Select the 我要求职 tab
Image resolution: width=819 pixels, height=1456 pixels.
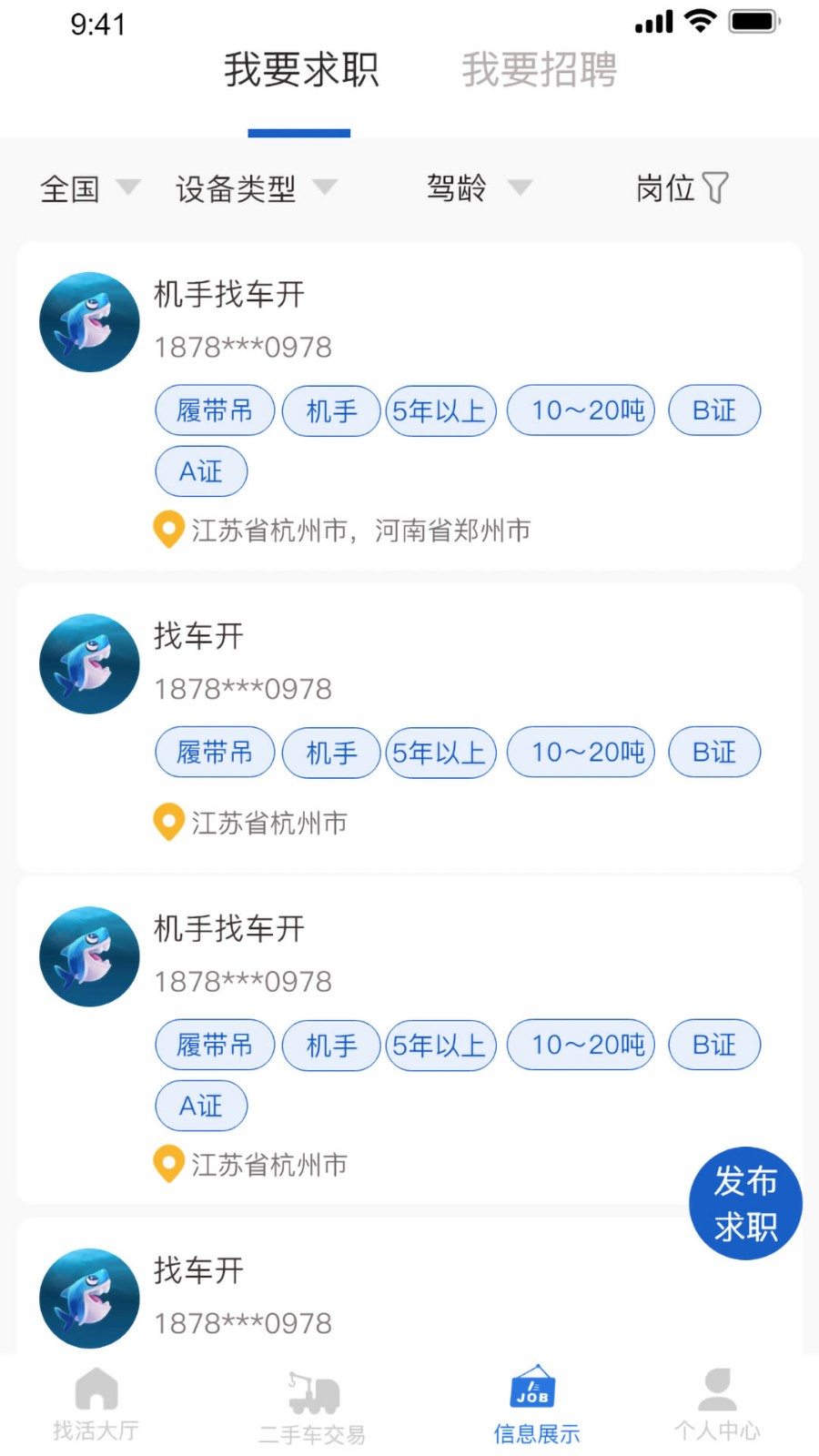(x=300, y=70)
